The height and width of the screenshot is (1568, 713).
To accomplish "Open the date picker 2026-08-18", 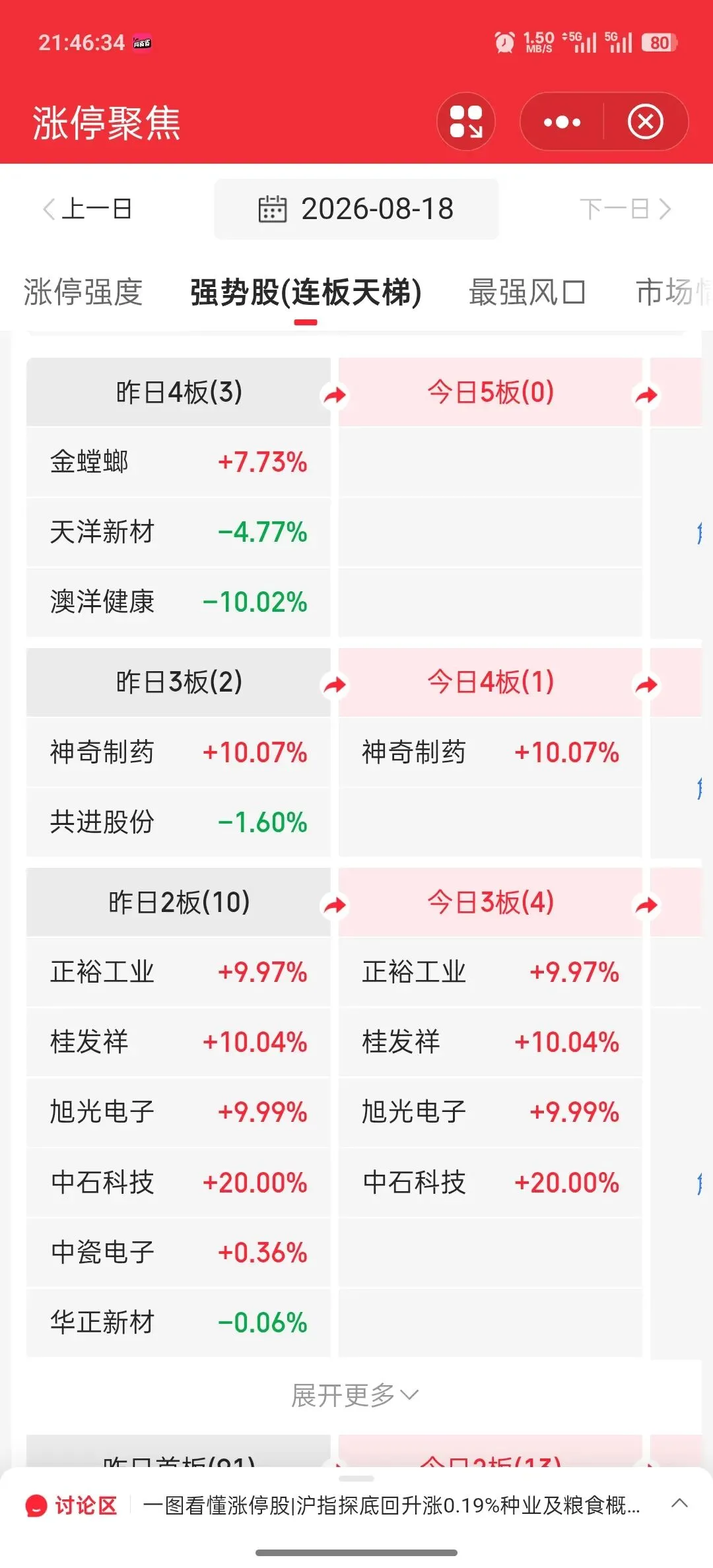I will coord(356,209).
